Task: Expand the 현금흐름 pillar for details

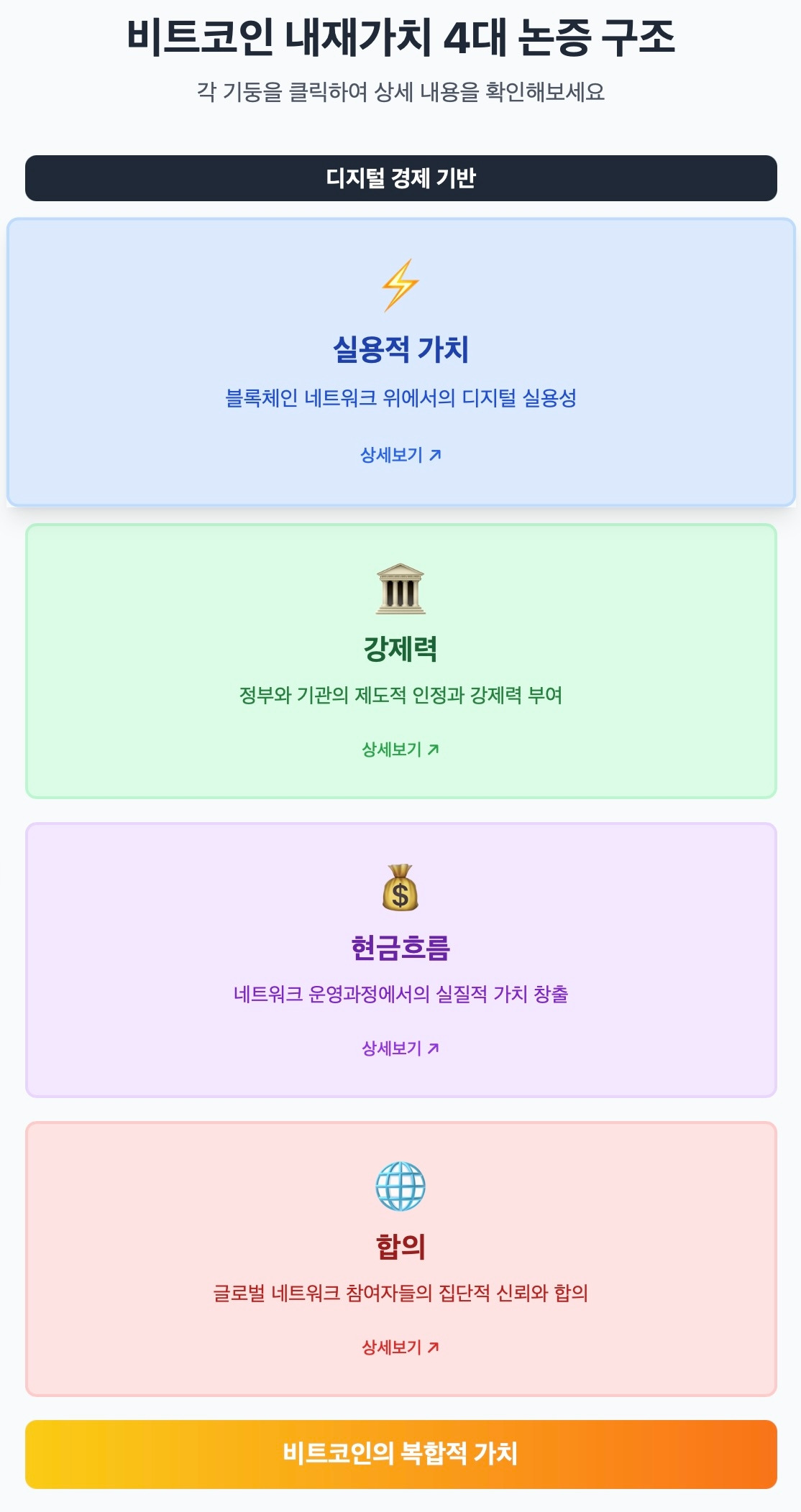Action: [400, 959]
